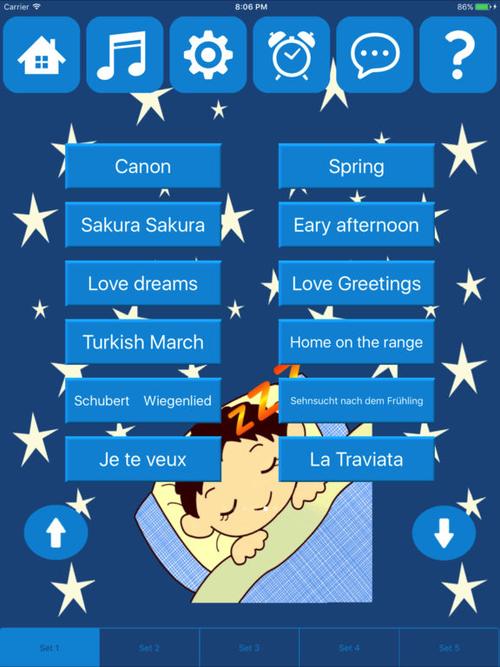
Task: Go to the home screen icon
Action: point(41,54)
